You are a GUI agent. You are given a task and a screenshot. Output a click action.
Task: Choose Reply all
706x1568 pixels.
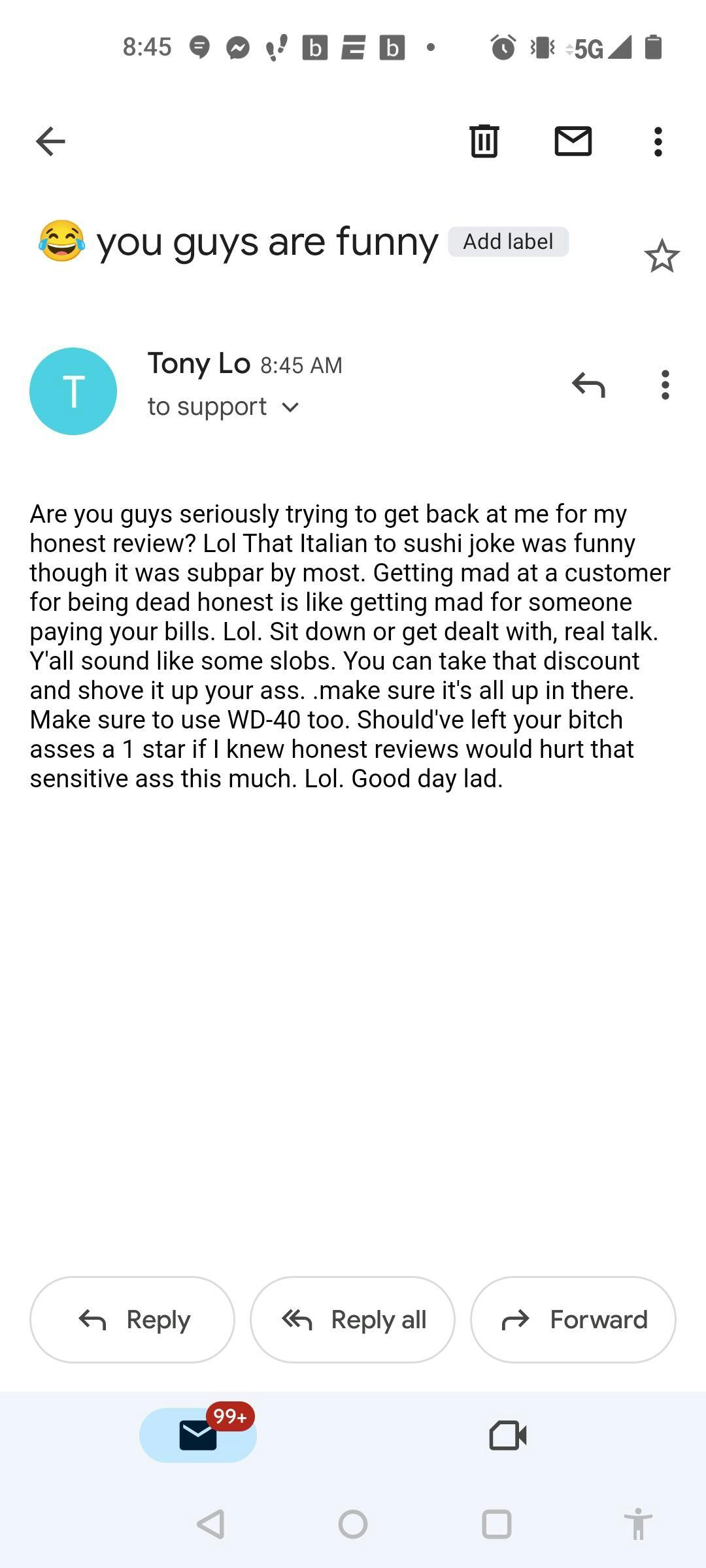coord(352,1319)
